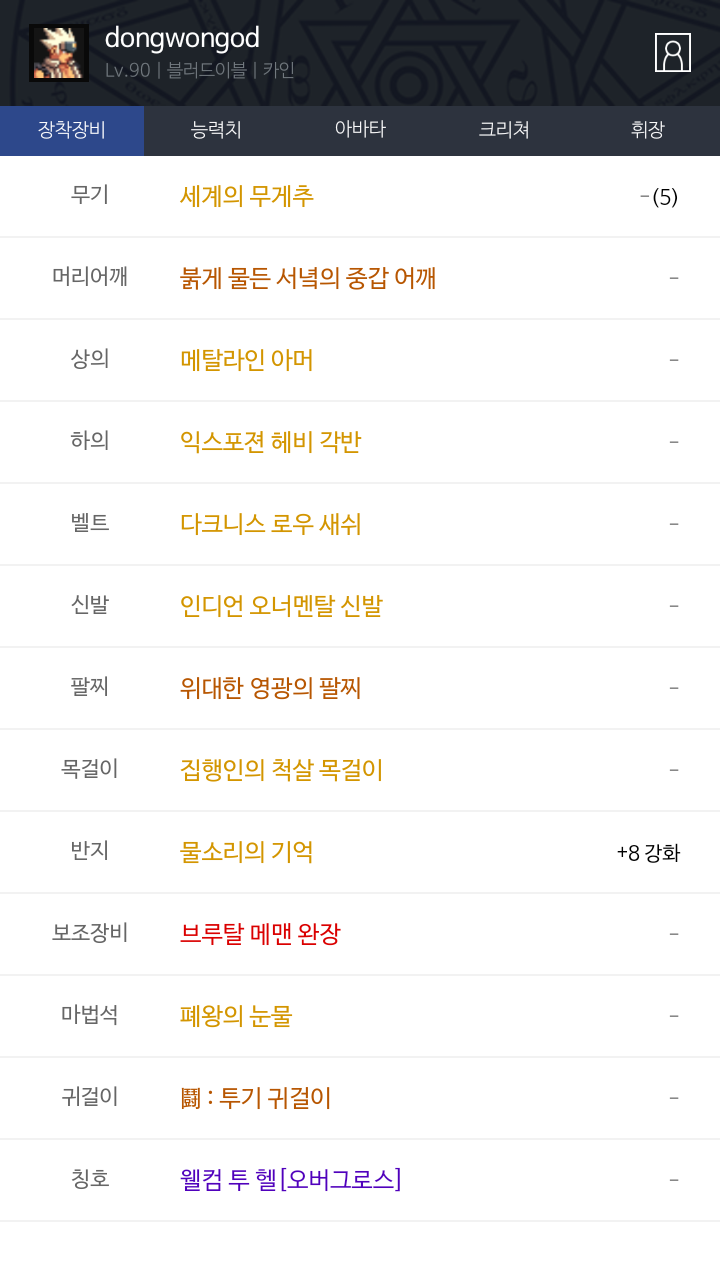
Task: Open 익스포젼 헤비 각반 item
Action: [x=270, y=442]
